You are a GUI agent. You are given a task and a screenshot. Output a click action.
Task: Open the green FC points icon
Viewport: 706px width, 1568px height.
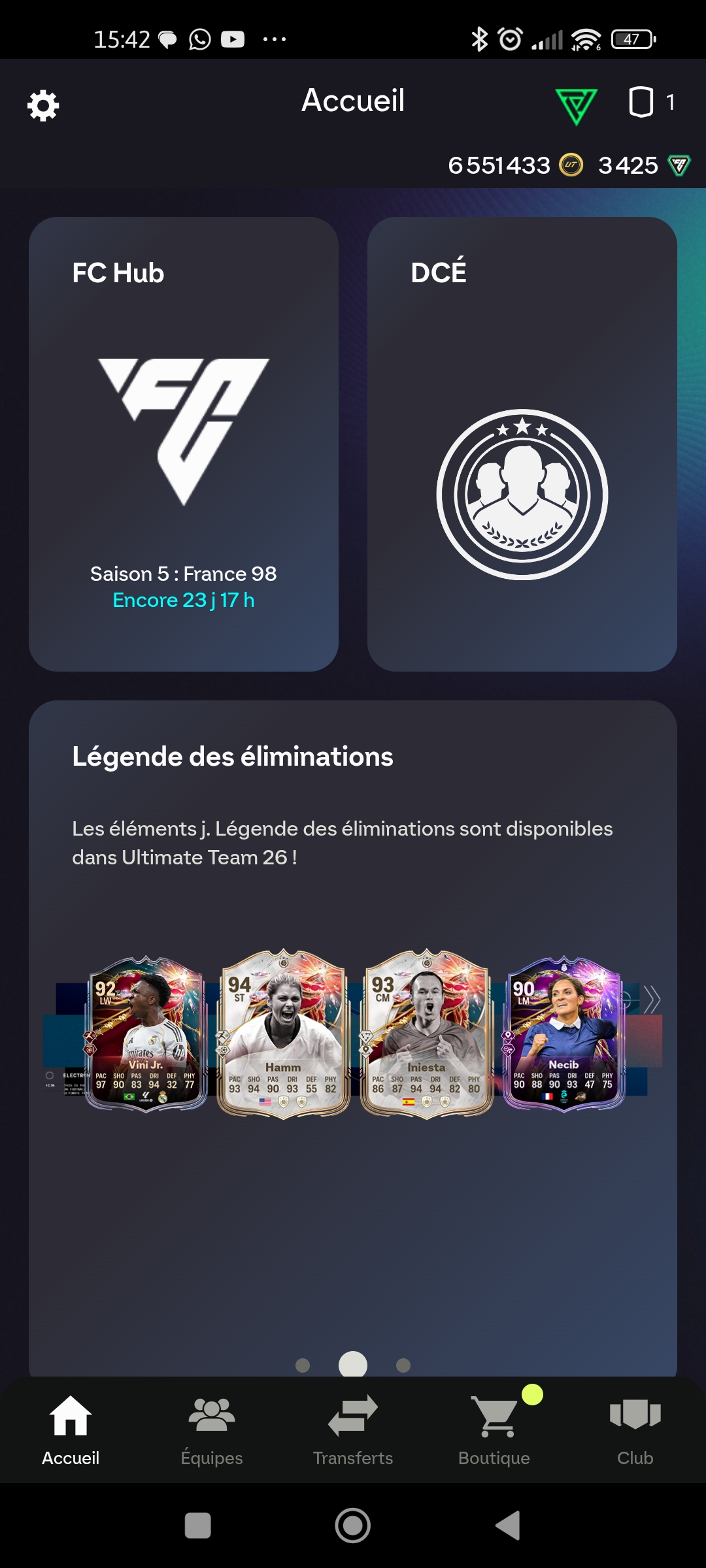(576, 105)
